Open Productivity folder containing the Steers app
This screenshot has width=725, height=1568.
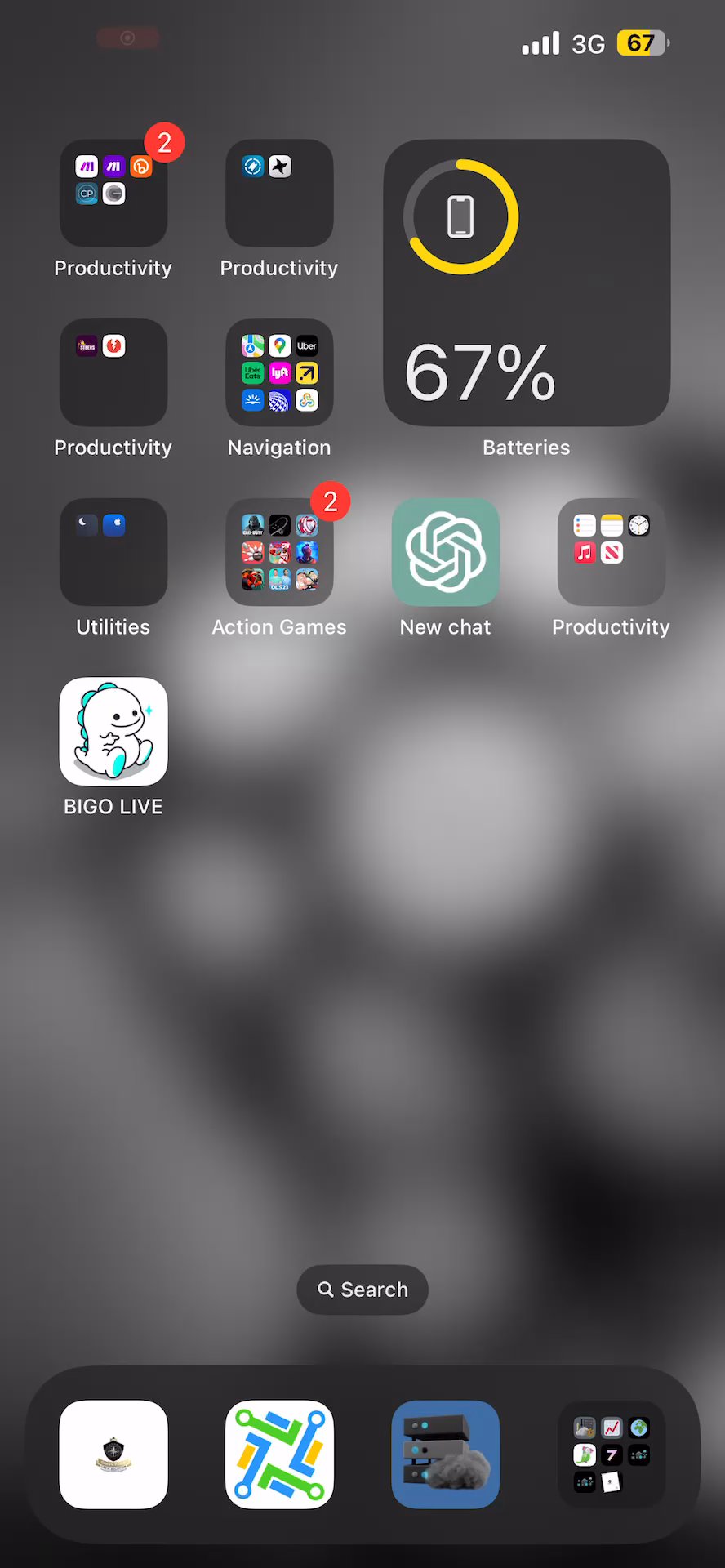click(x=113, y=373)
